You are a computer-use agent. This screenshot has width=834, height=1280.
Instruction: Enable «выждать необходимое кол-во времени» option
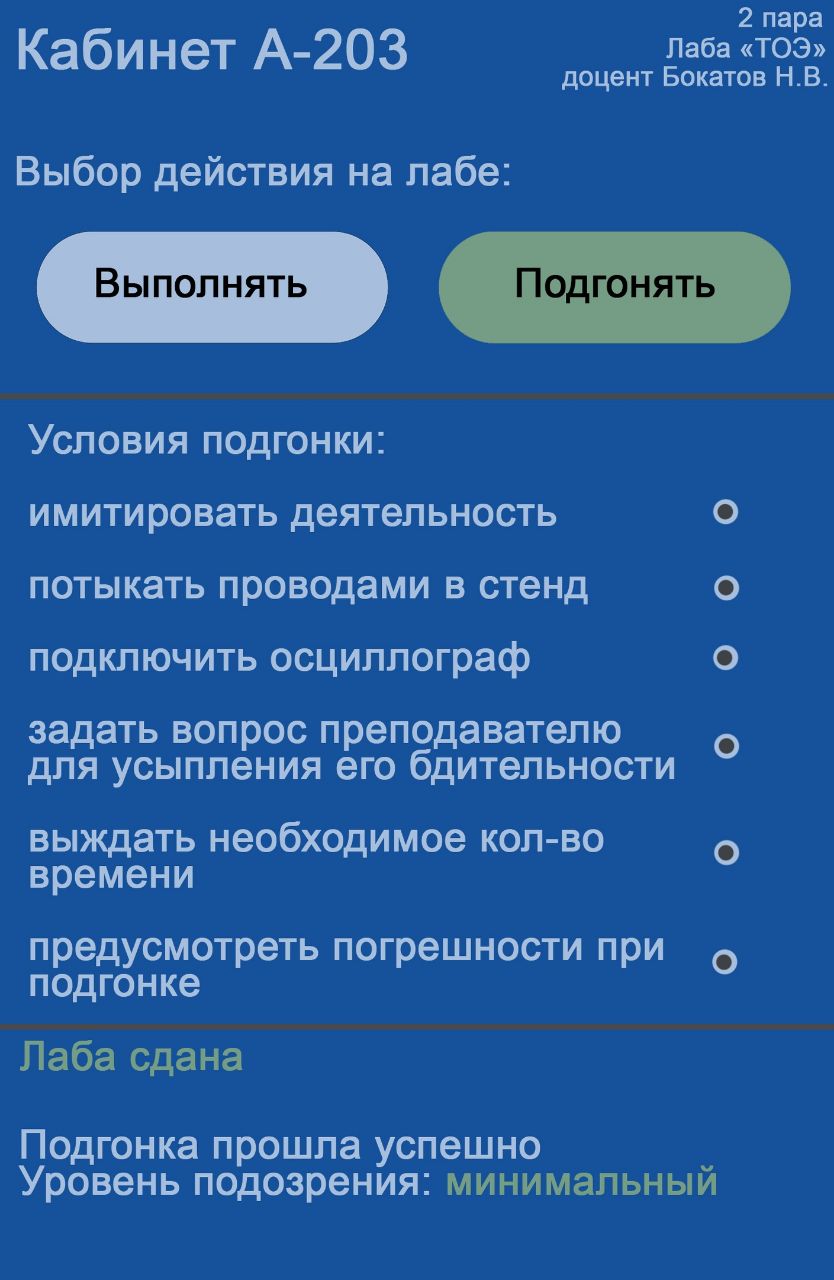pyautogui.click(x=726, y=853)
